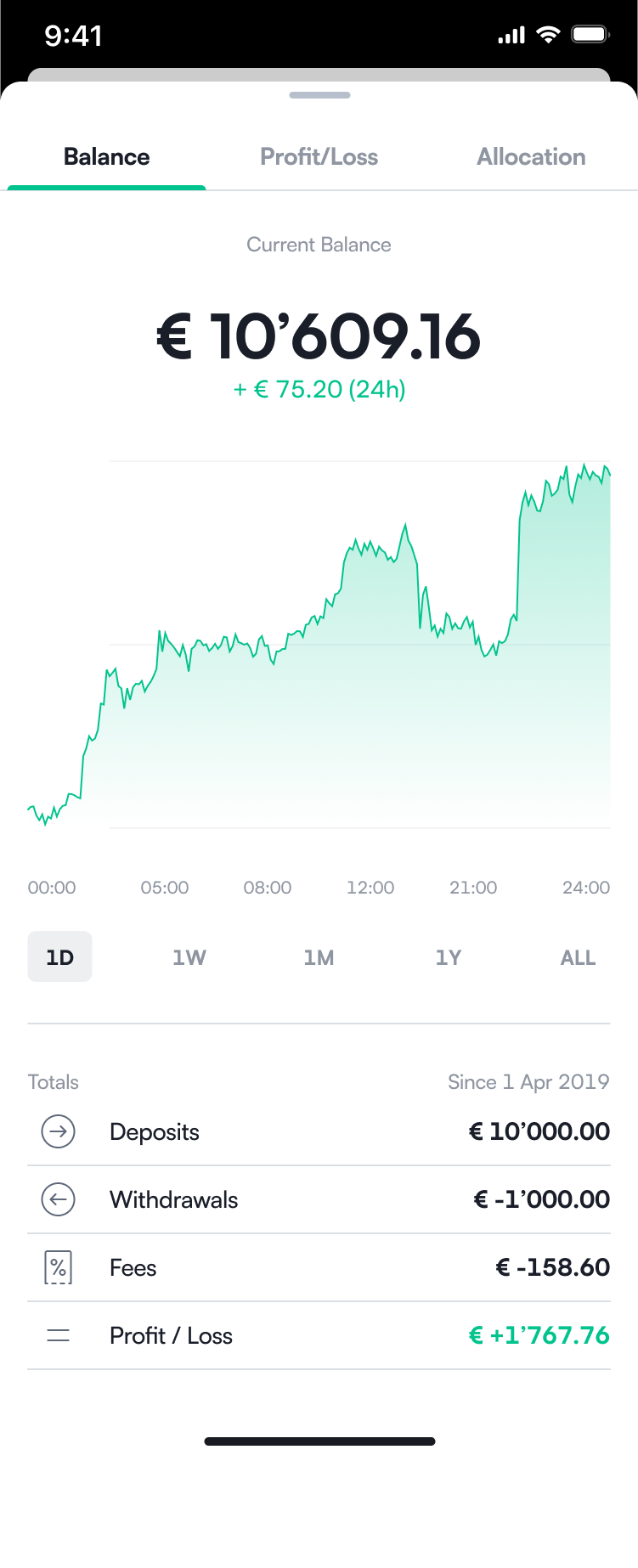Tap the 1M range button
The image size is (638, 1568).
click(319, 956)
